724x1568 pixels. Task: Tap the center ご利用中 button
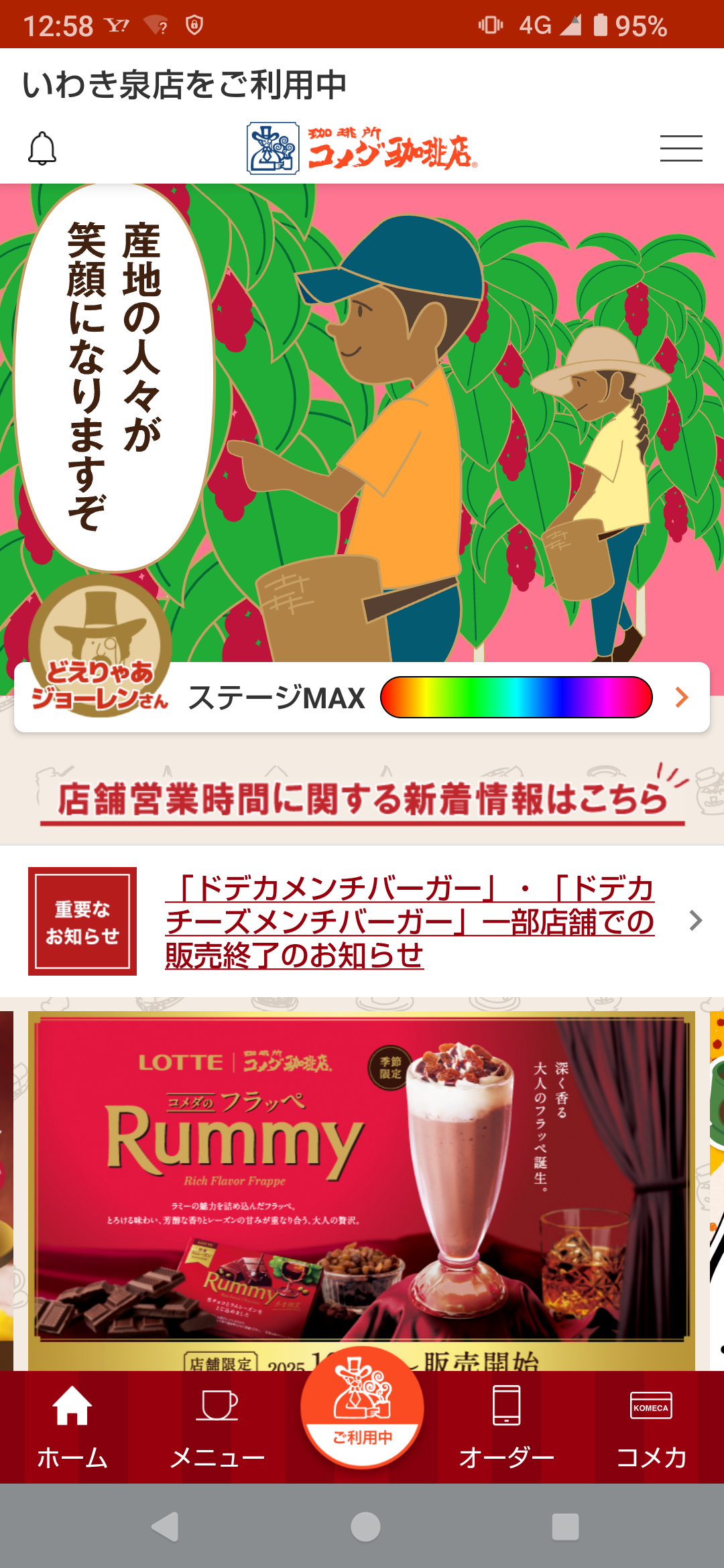pos(362,1407)
